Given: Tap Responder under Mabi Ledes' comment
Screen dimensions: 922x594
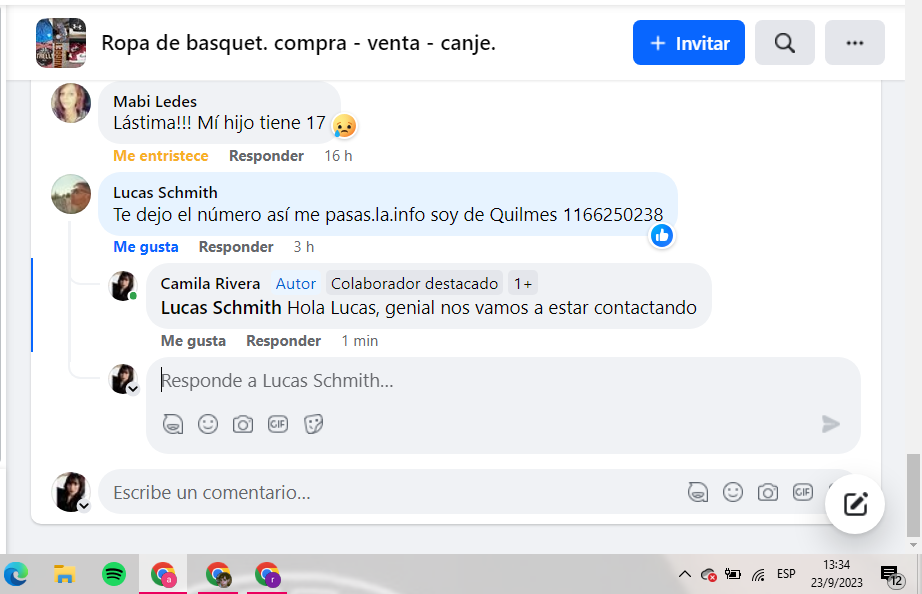Looking at the screenshot, I should (266, 156).
